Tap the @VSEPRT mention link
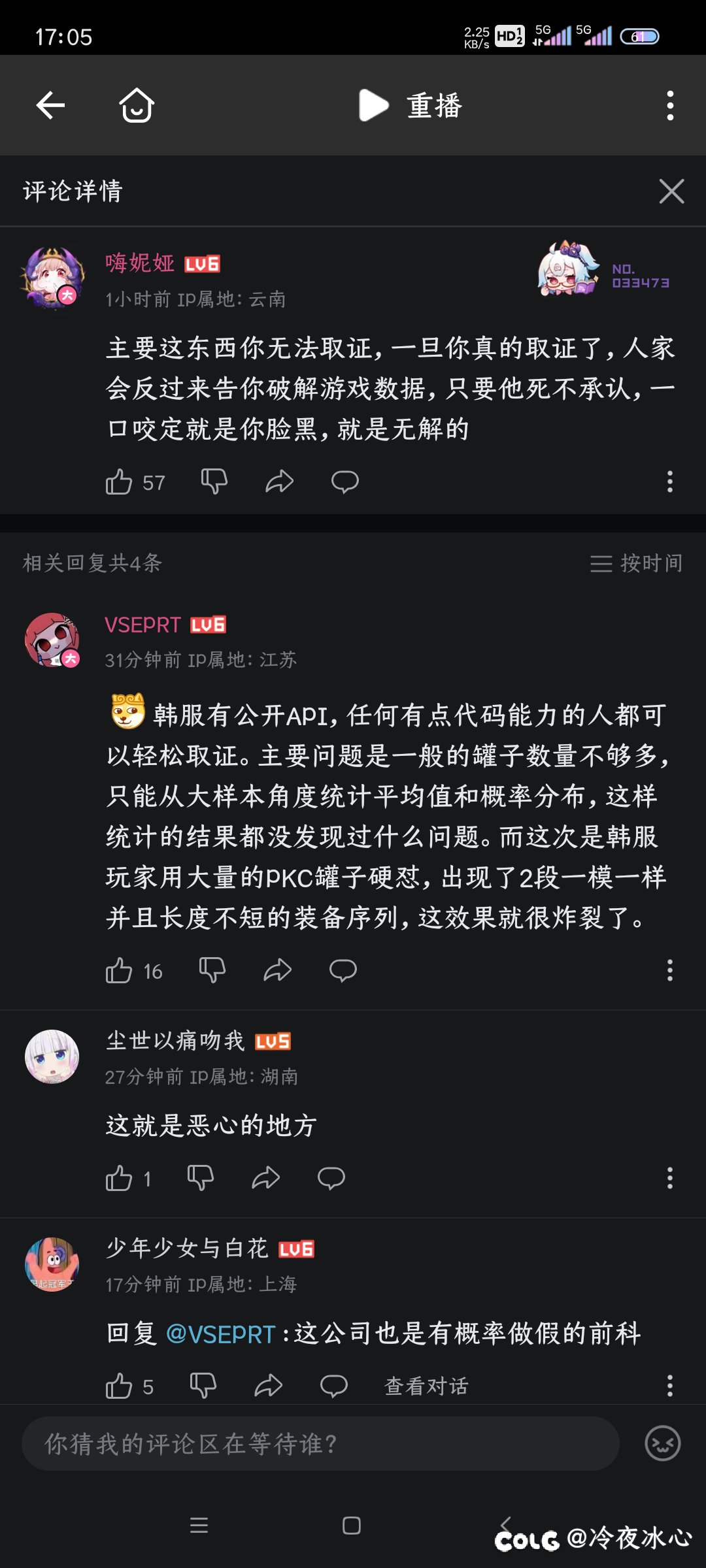This screenshot has height=1568, width=706. 221,1334
